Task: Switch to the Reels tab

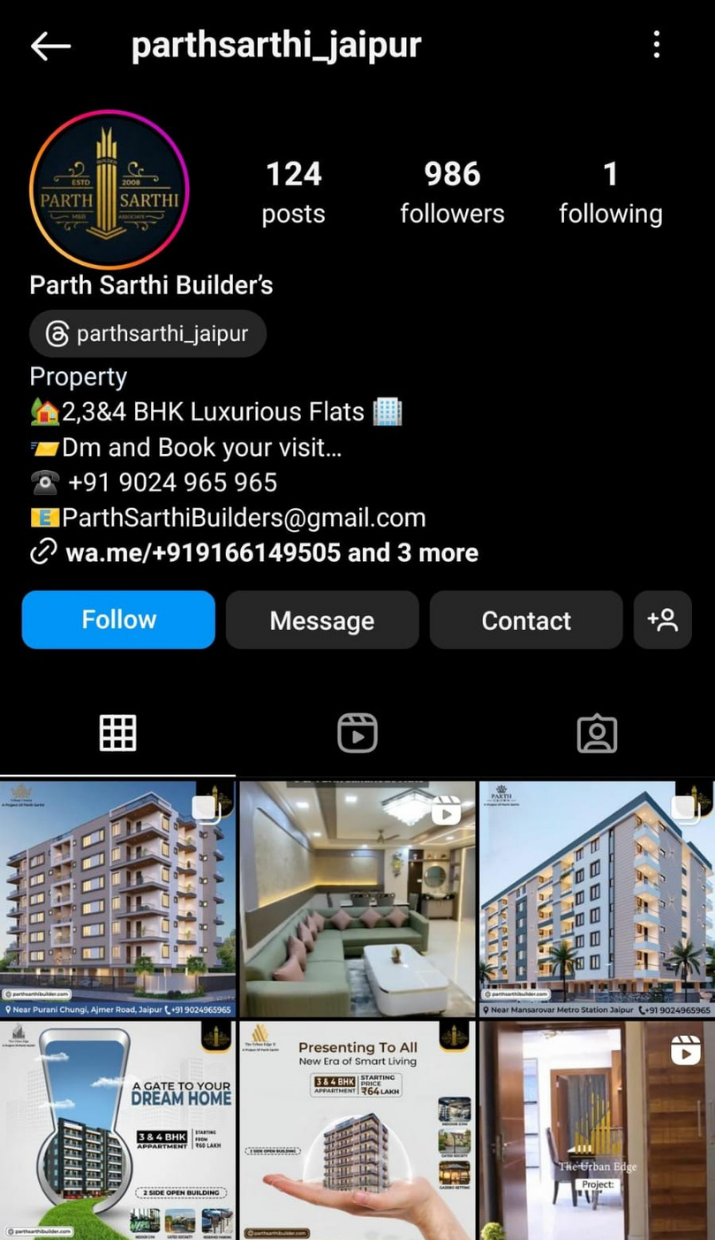Action: coord(357,734)
